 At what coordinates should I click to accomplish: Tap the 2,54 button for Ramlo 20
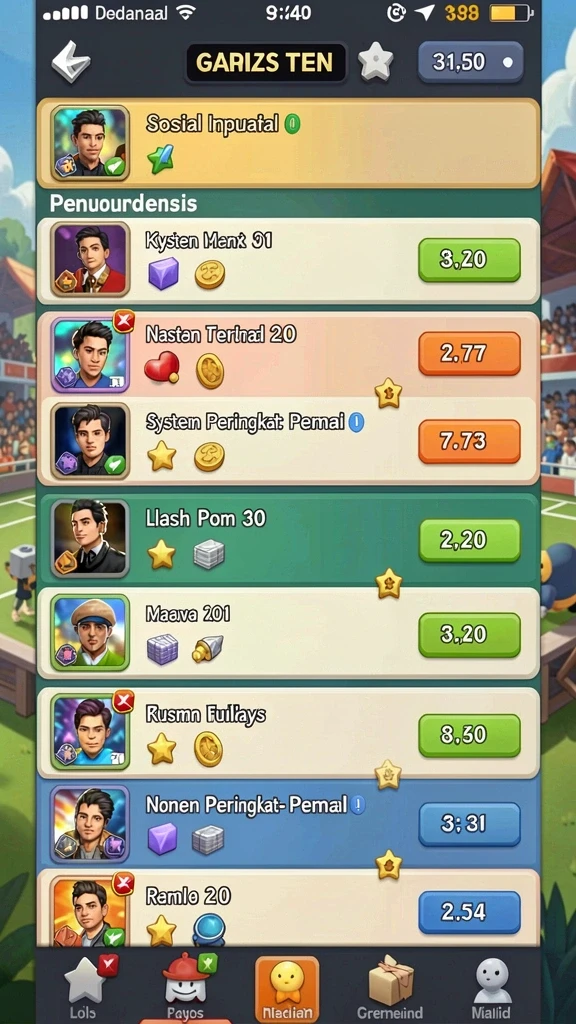[x=470, y=913]
